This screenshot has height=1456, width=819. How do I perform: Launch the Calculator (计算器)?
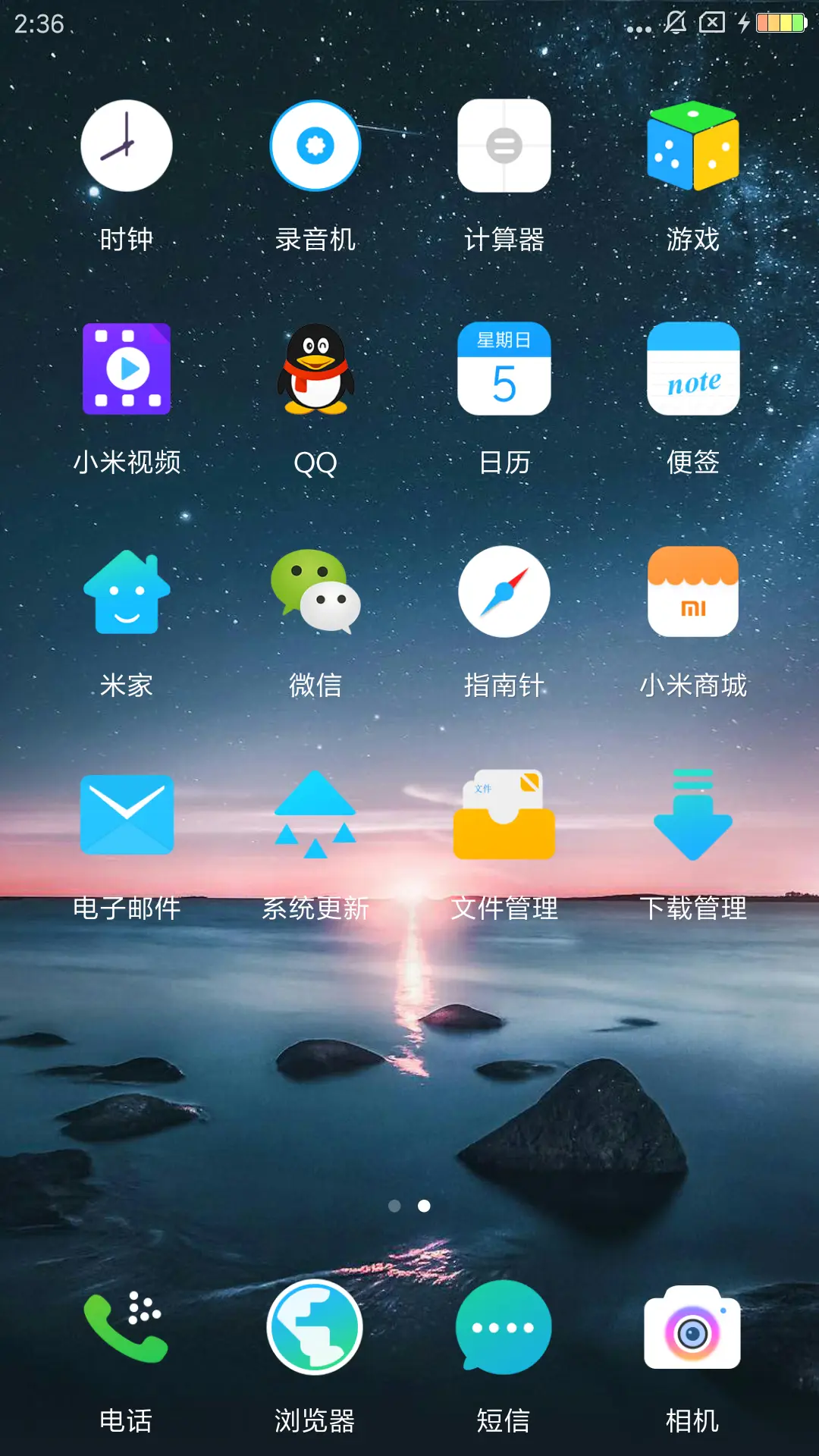(504, 146)
